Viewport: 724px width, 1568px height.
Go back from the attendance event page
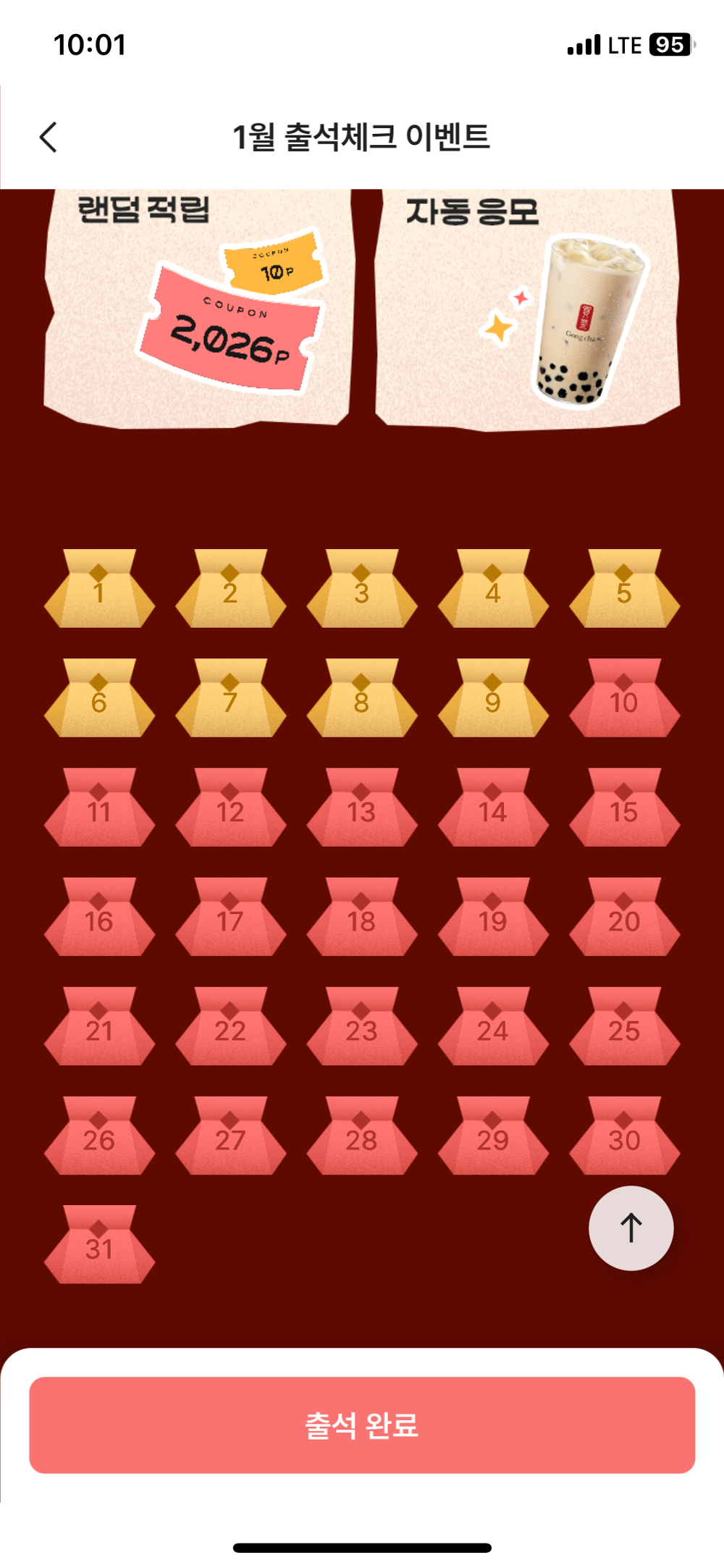(x=49, y=137)
